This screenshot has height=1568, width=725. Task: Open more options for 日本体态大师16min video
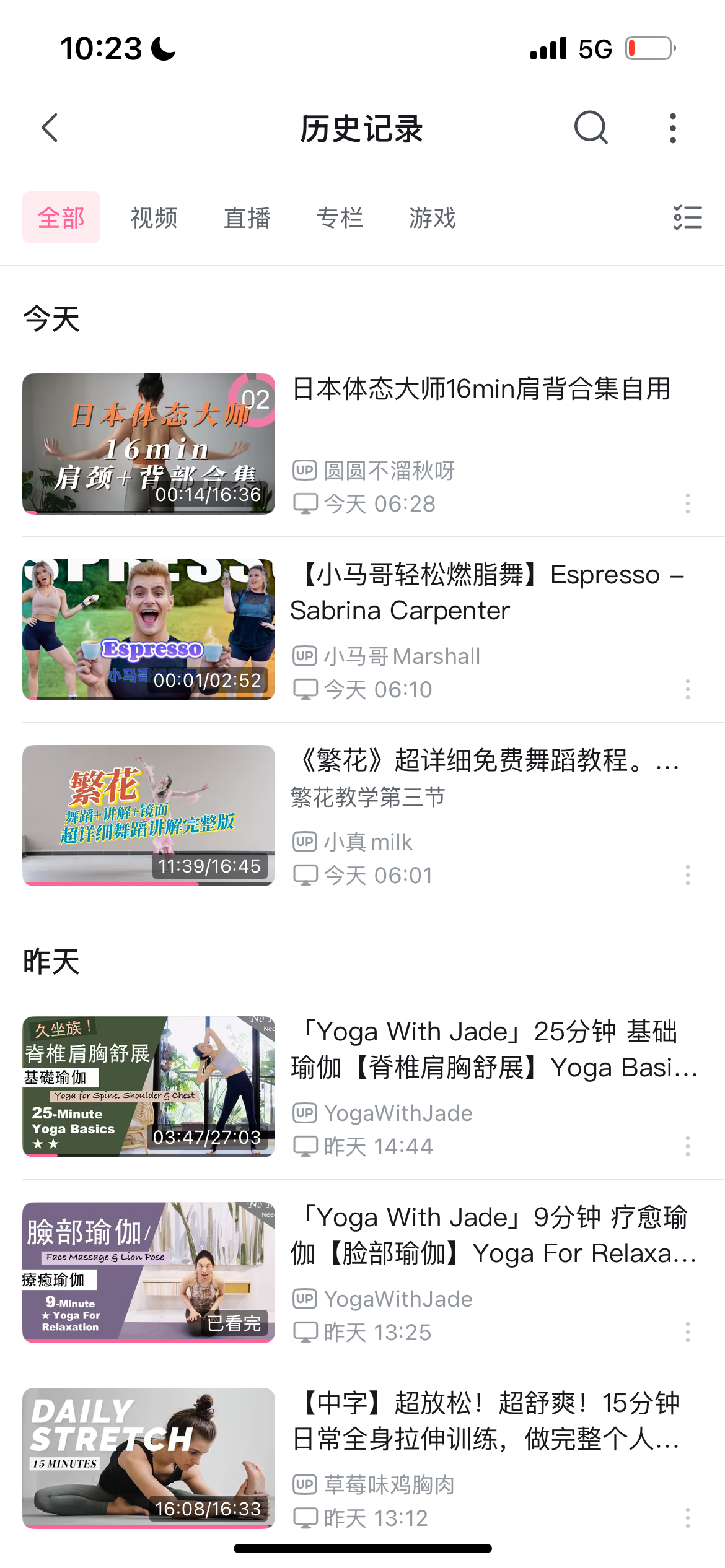[687, 503]
